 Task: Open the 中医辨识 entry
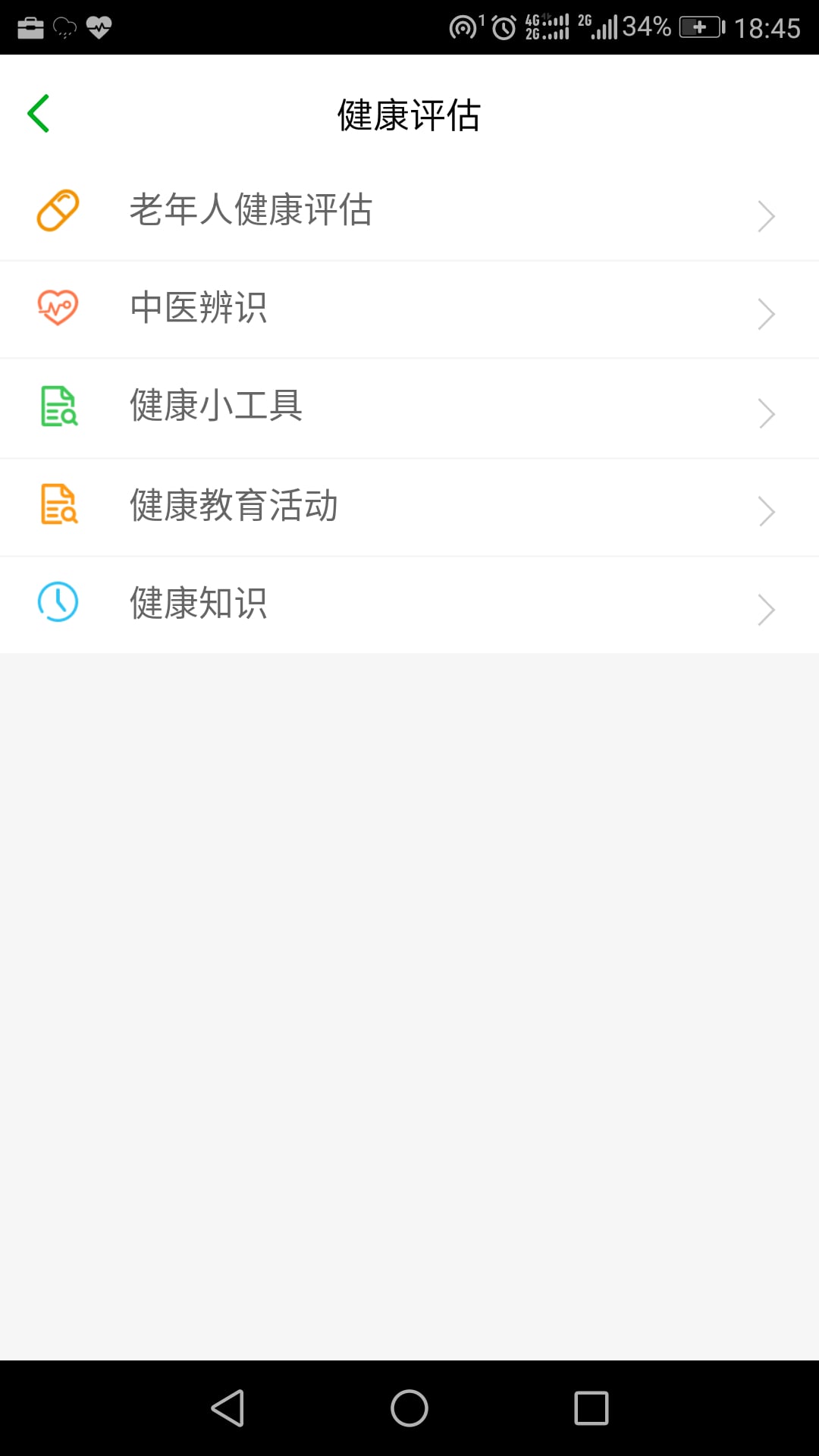coord(409,309)
